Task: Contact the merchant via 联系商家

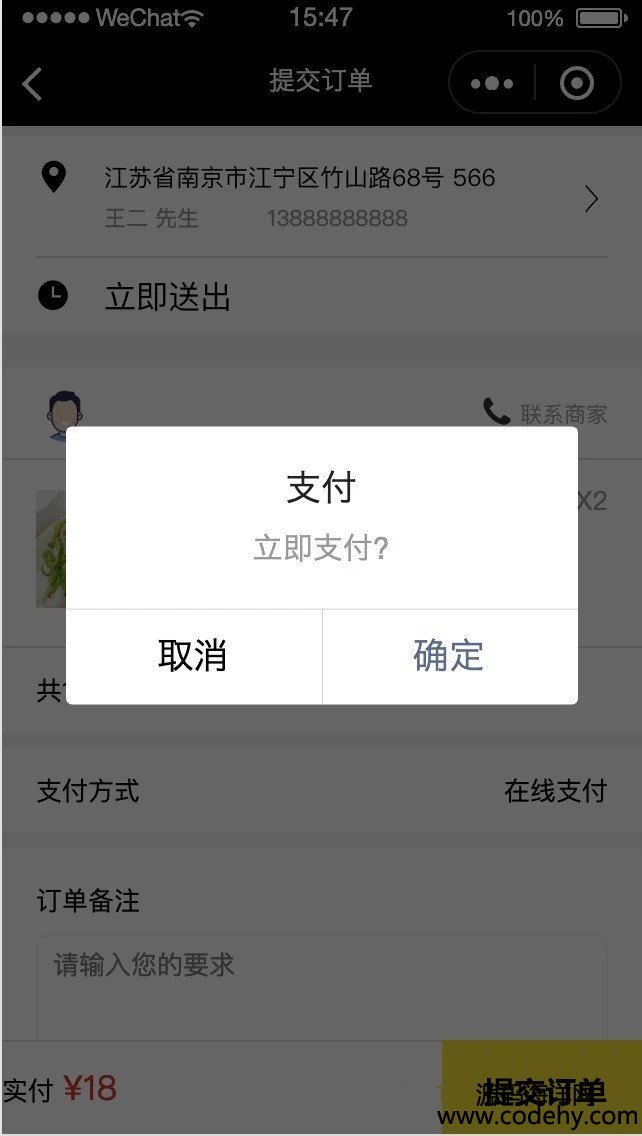Action: tap(546, 413)
